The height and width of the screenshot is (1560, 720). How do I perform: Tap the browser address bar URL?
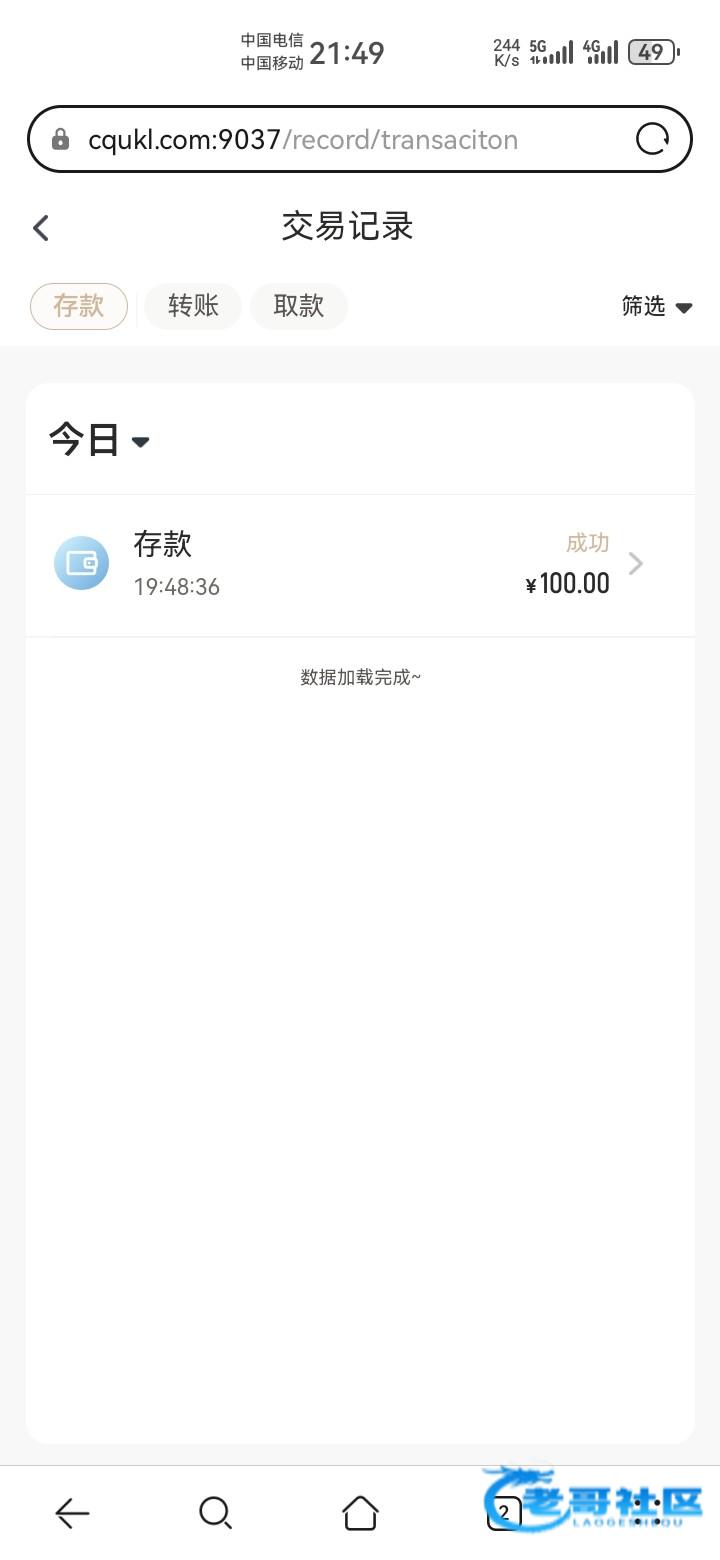tap(303, 139)
